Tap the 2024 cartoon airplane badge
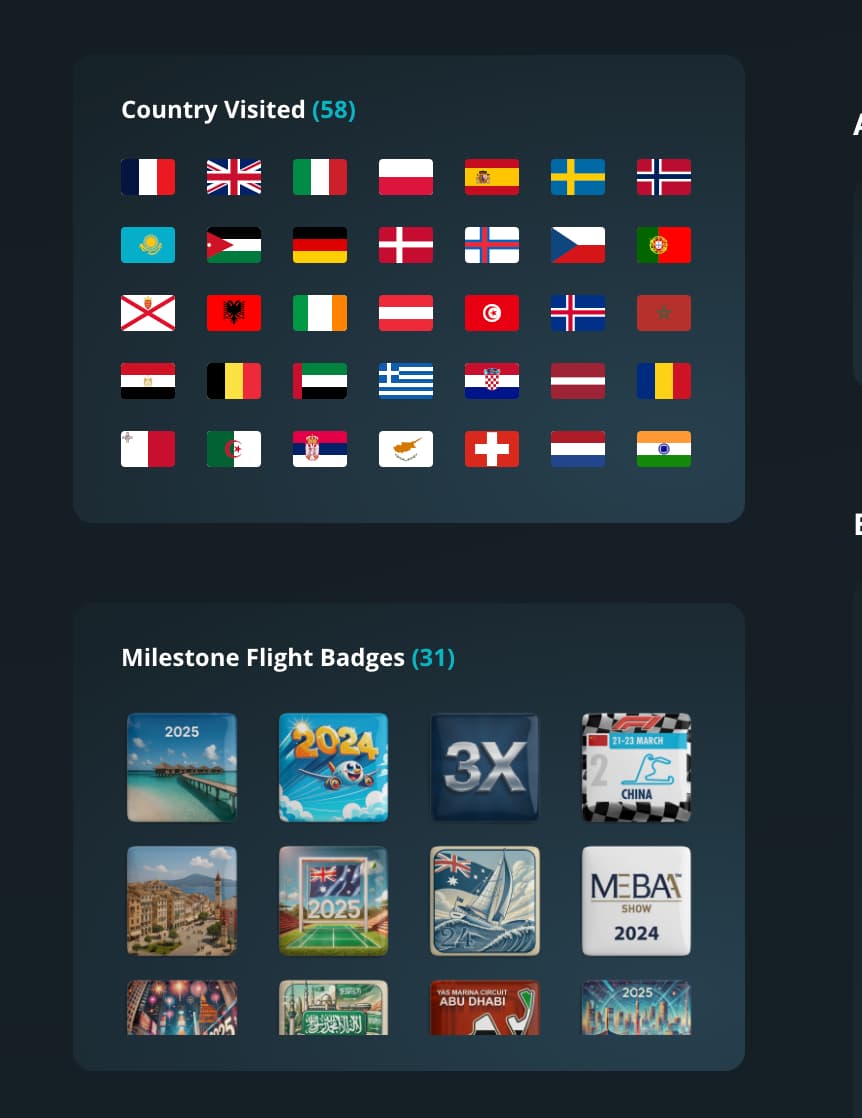Screen dimensions: 862x1118 pos(333,767)
